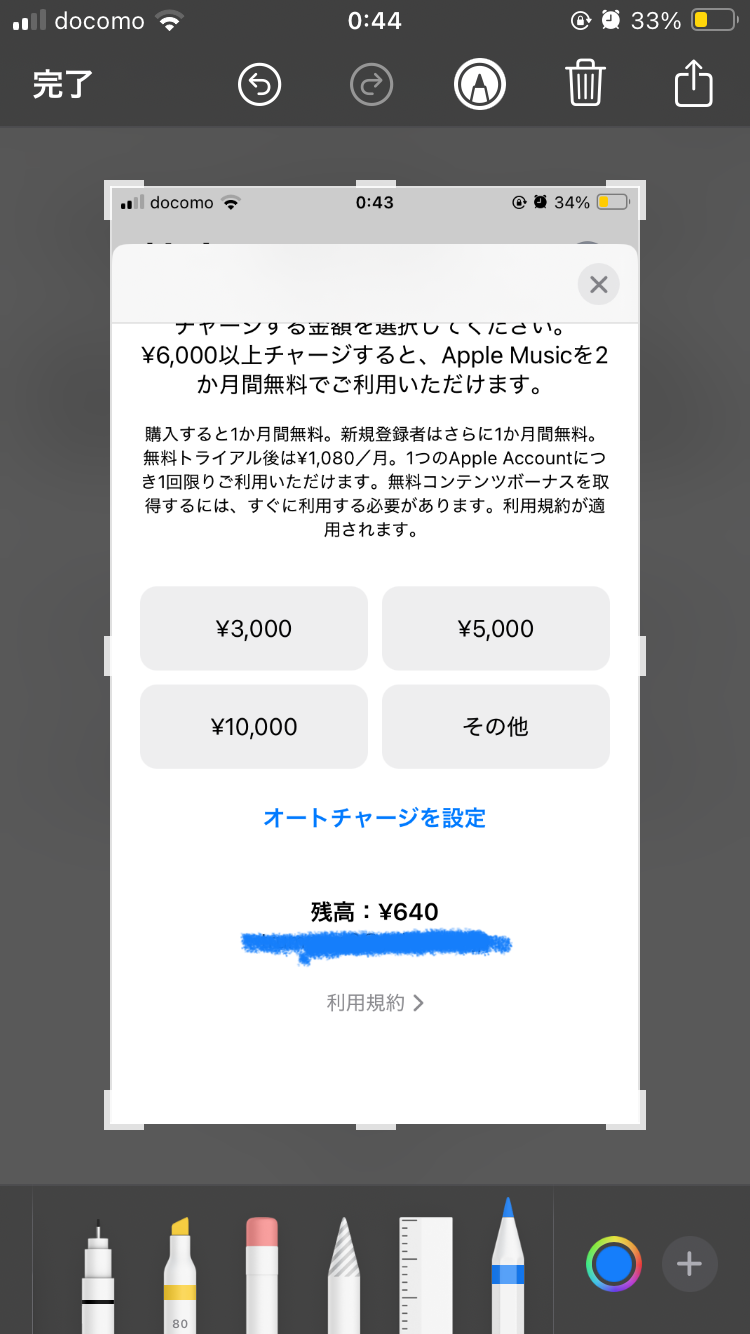Screen dimensions: 750x1334
Task: Toggle the markup tools icon
Action: 480,85
